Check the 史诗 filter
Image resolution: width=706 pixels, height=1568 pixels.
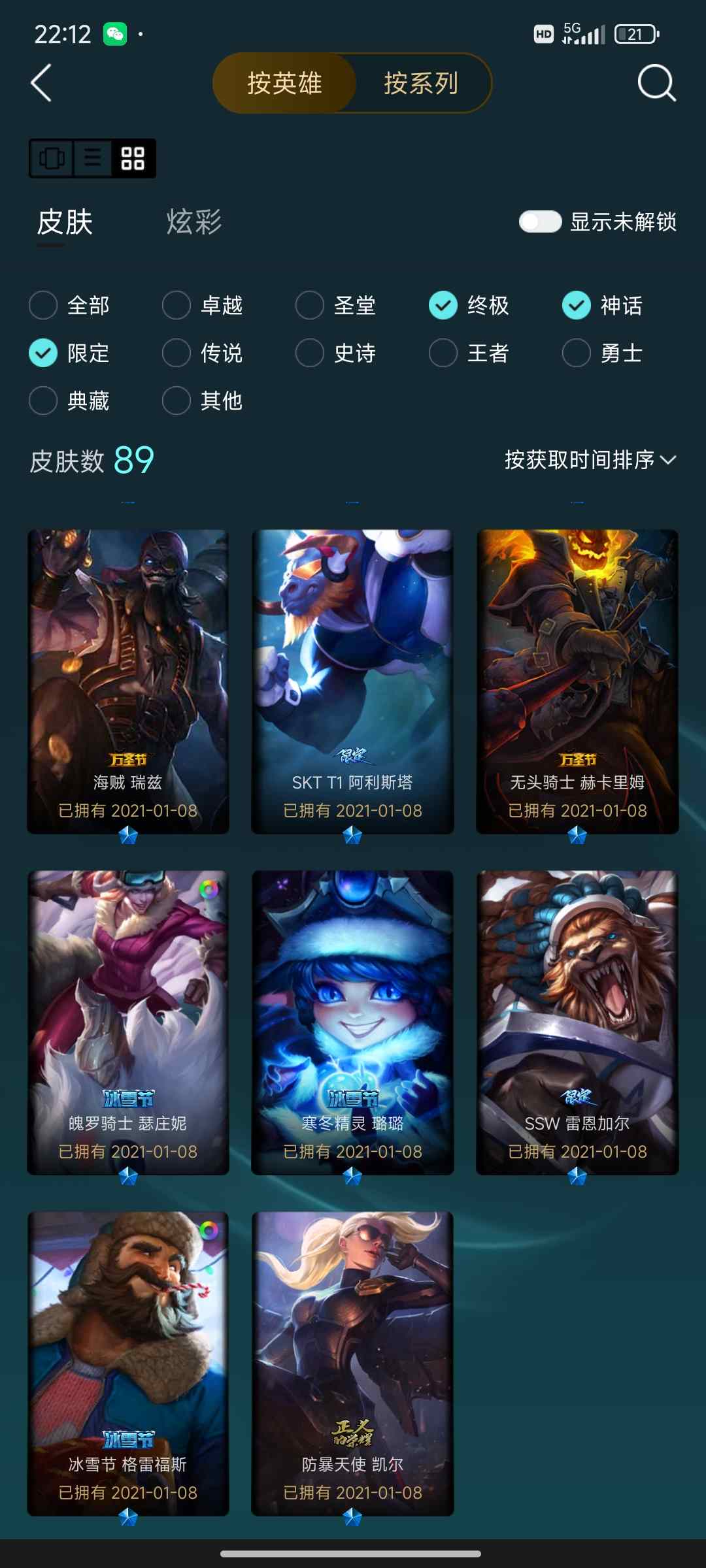tap(310, 353)
